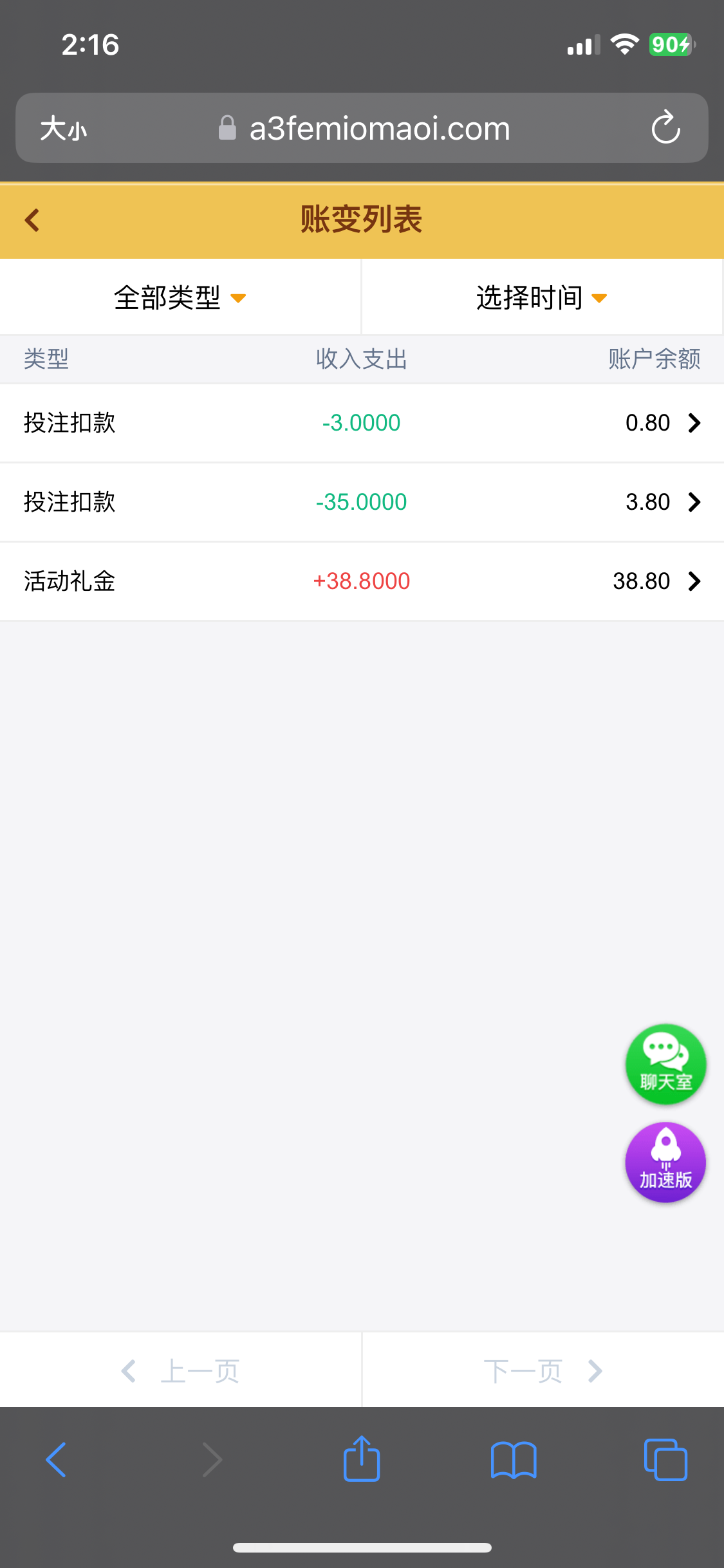View details of the -35.0000 deduction
The image size is (724, 1568).
pos(362,502)
